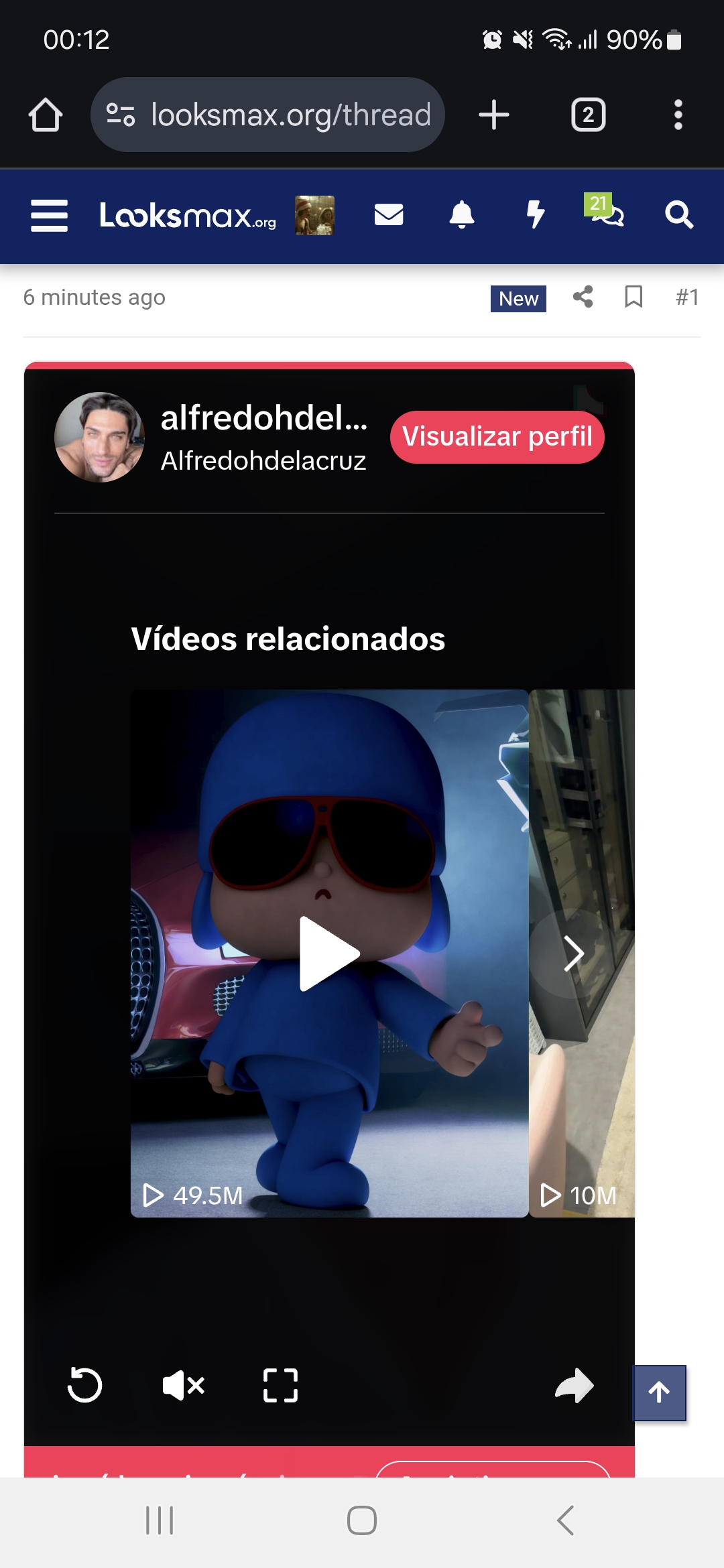Share this post

583,297
